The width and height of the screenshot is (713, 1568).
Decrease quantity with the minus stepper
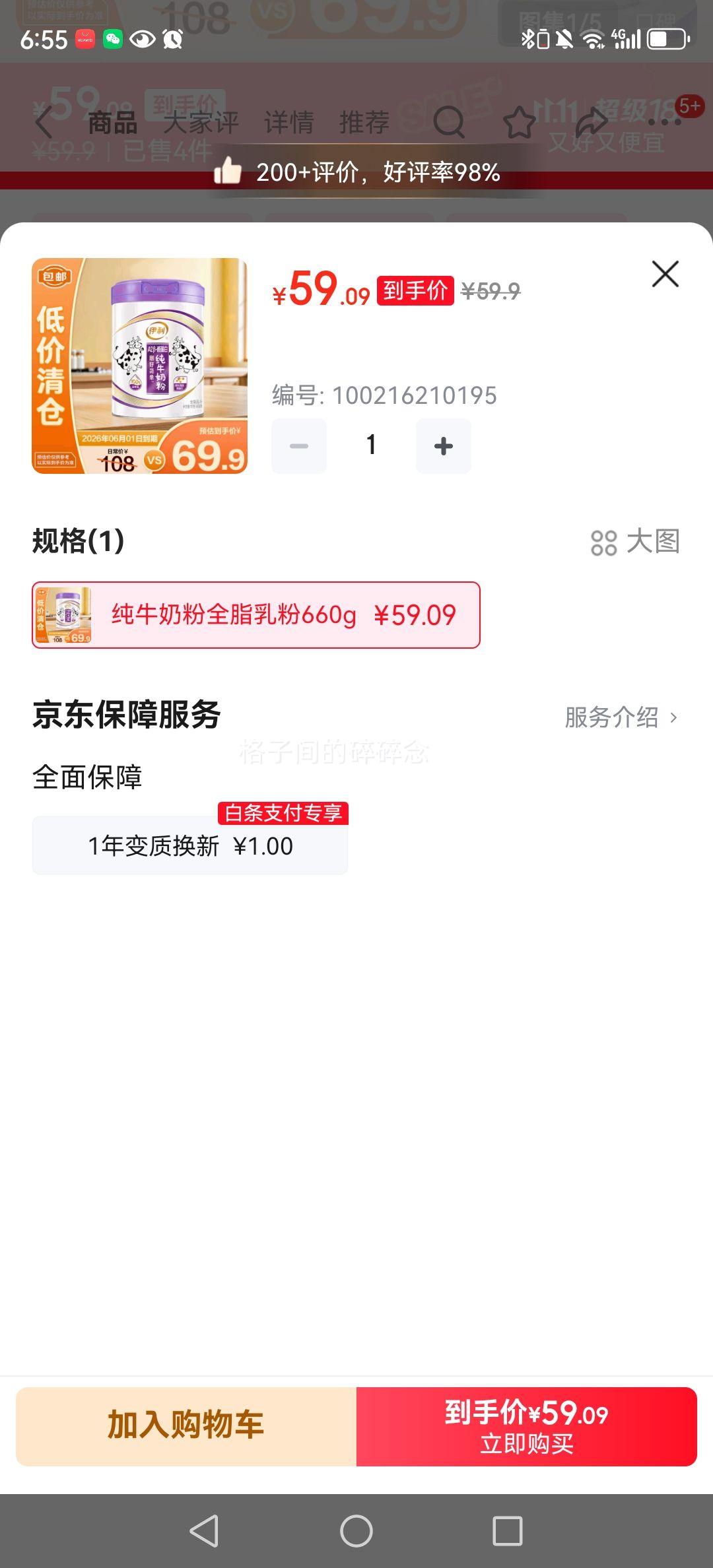point(298,445)
